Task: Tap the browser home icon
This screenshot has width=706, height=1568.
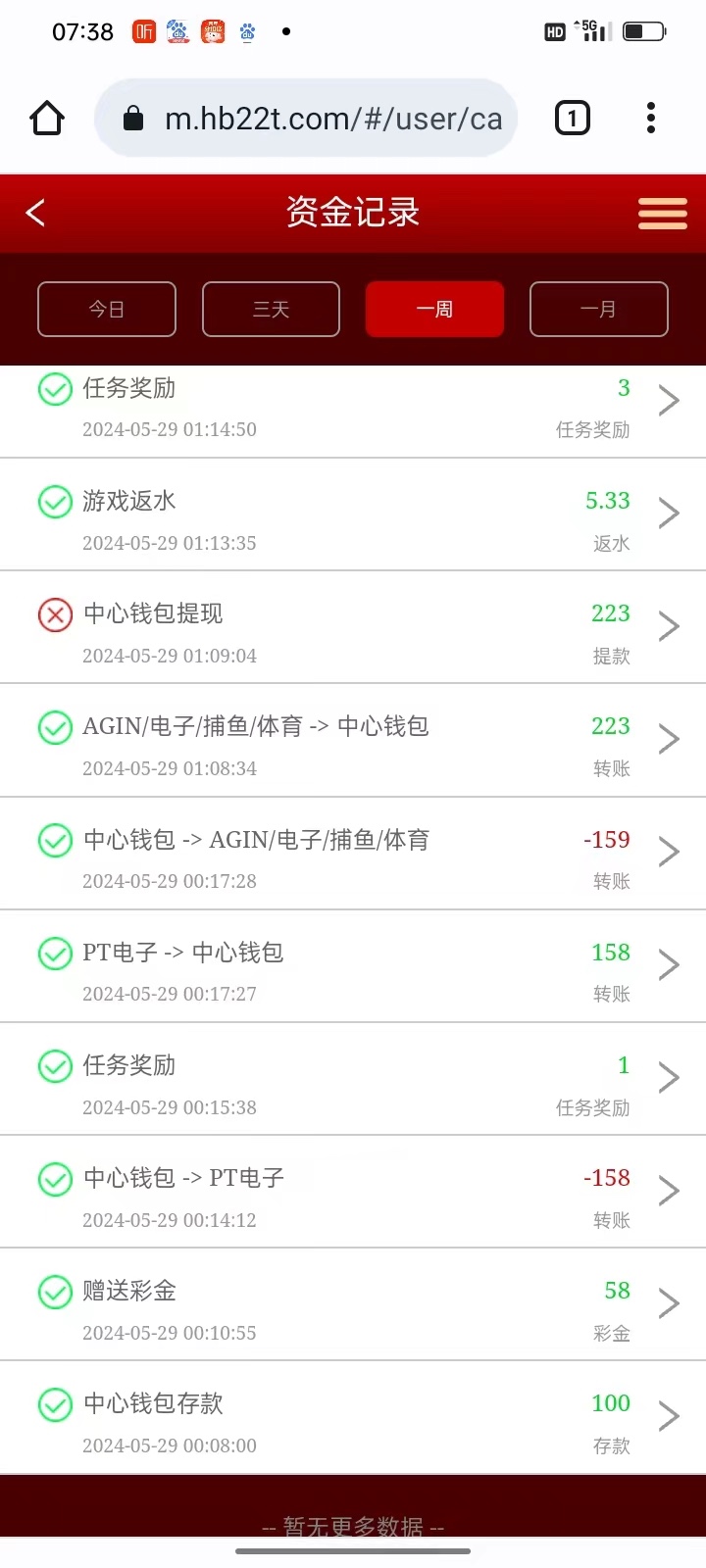Action: (46, 118)
